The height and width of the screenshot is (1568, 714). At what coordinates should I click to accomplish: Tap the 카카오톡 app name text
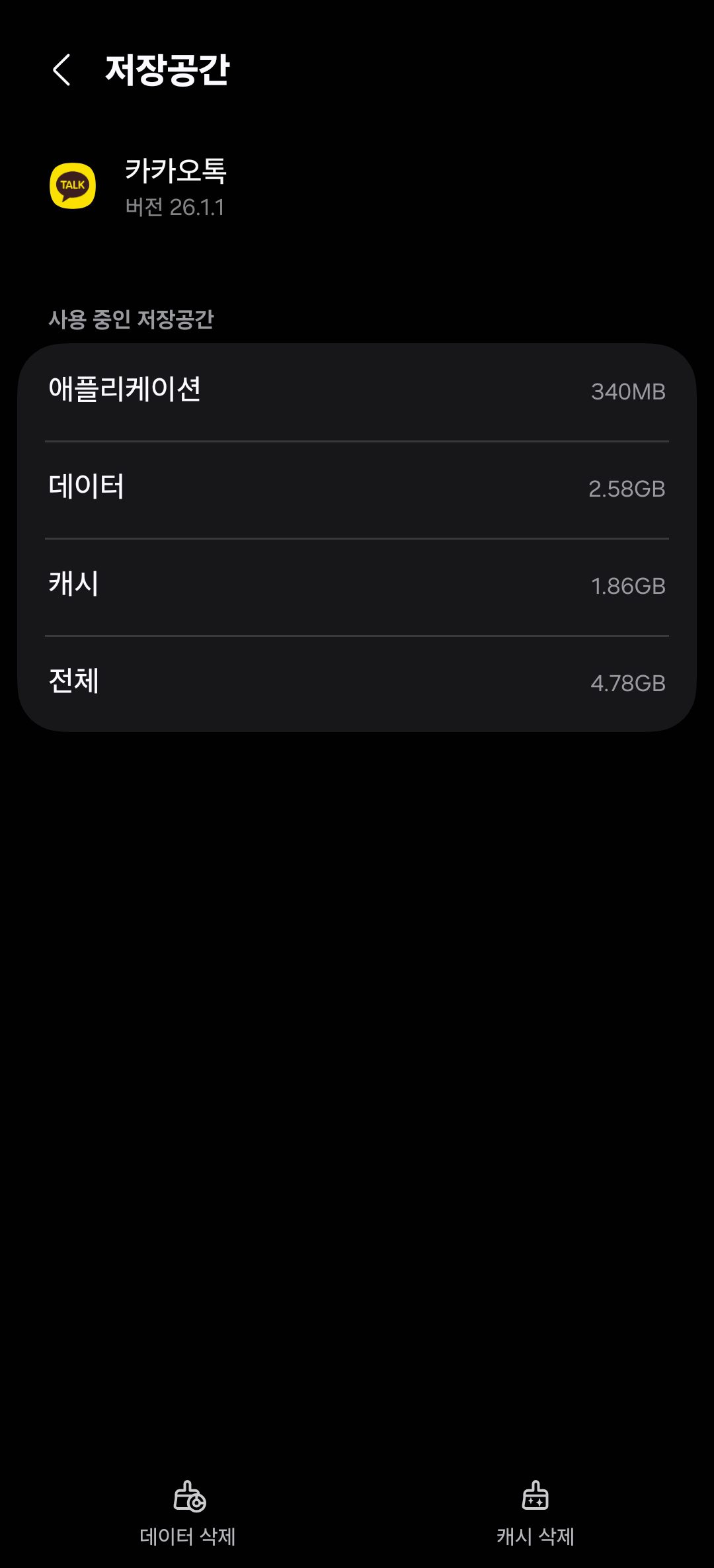(x=175, y=173)
